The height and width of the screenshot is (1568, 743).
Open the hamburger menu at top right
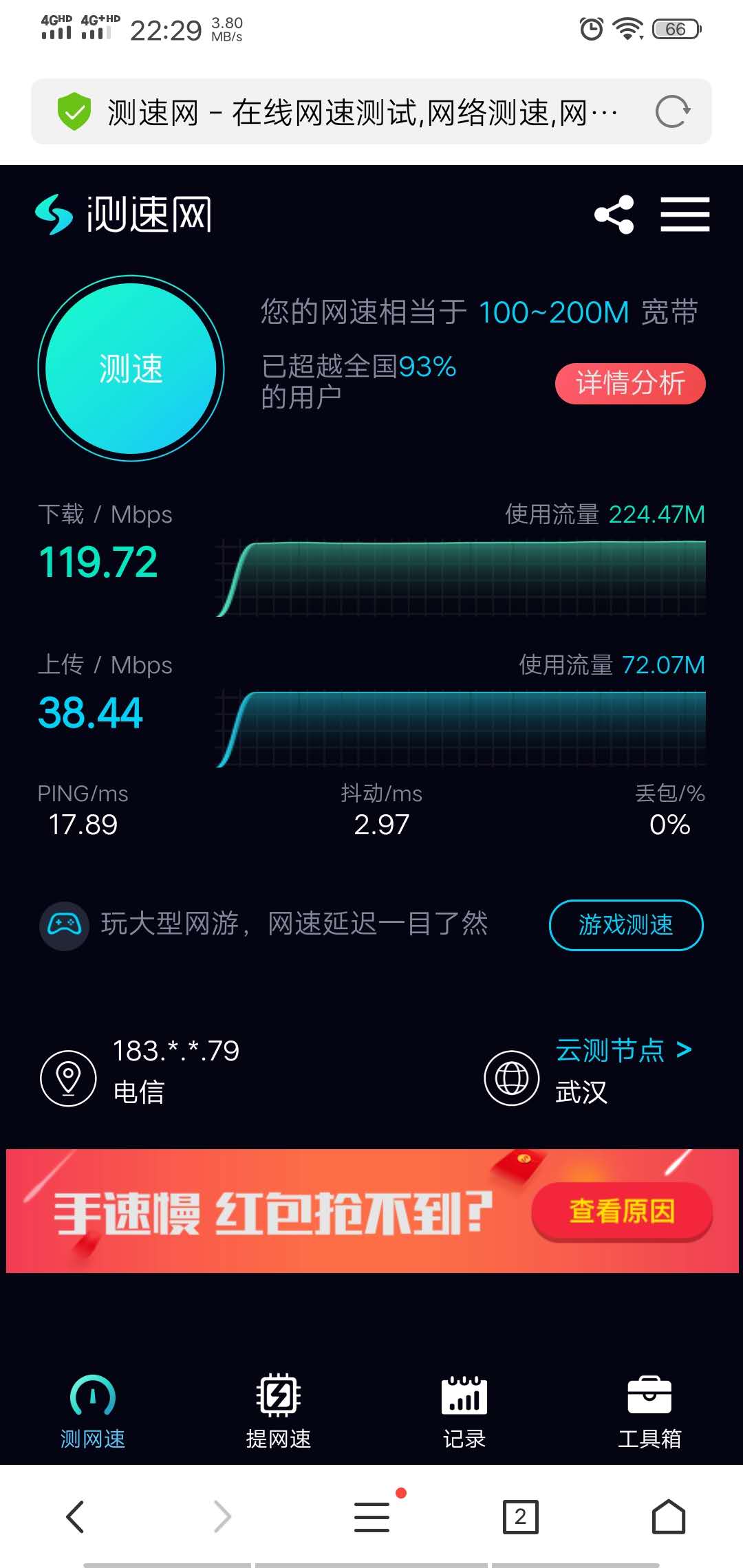click(x=685, y=214)
